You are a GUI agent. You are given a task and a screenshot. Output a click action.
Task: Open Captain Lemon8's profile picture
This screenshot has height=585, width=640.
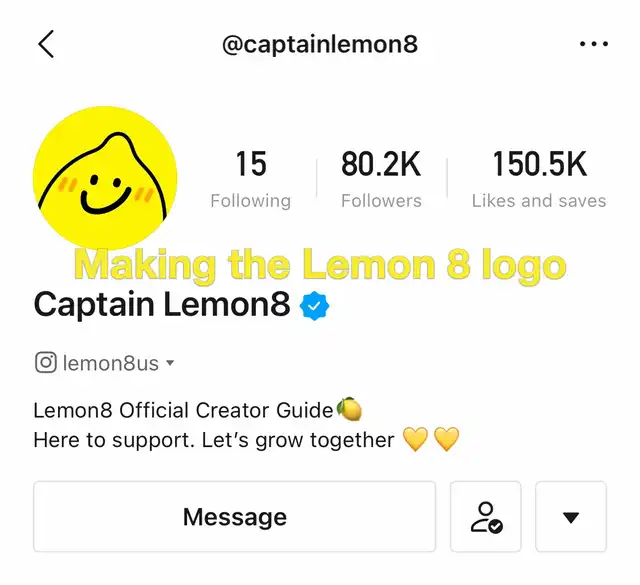tap(105, 178)
